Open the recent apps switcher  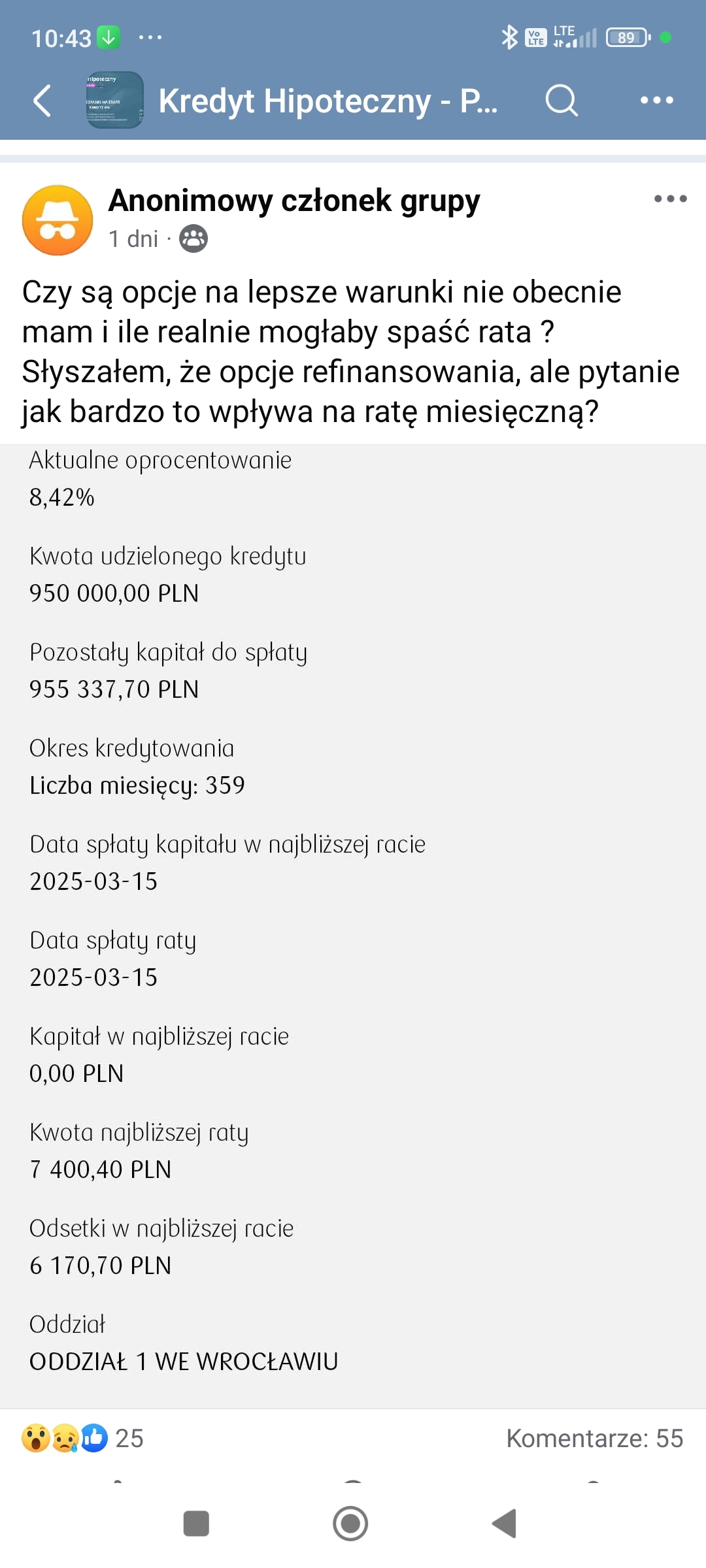click(196, 1524)
